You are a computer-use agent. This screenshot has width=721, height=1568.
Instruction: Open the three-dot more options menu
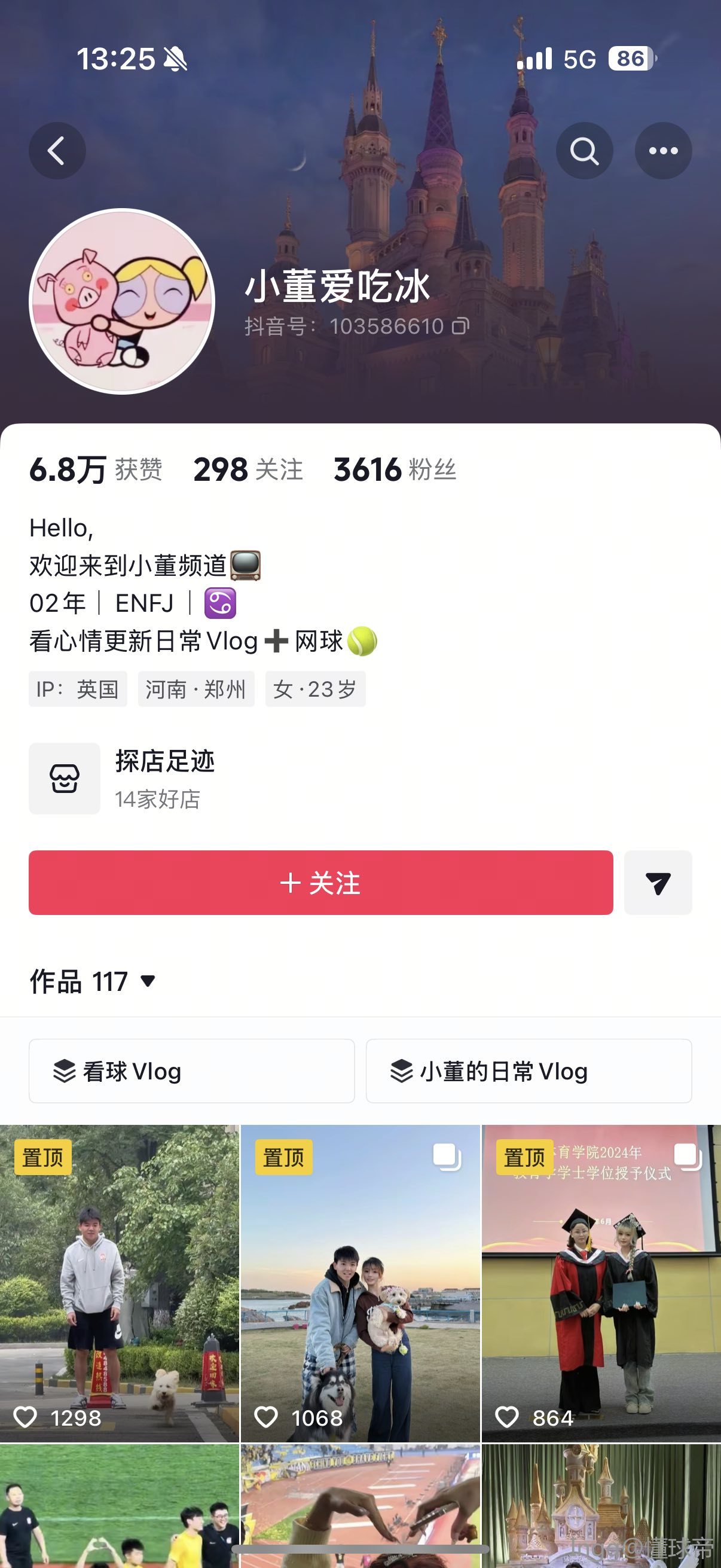pyautogui.click(x=662, y=151)
